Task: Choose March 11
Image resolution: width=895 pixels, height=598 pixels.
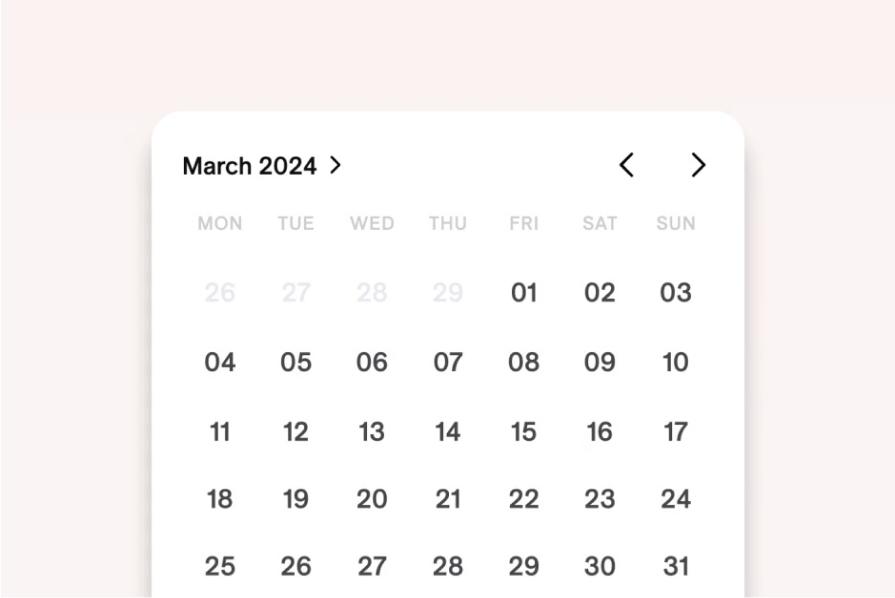Action: (220, 432)
